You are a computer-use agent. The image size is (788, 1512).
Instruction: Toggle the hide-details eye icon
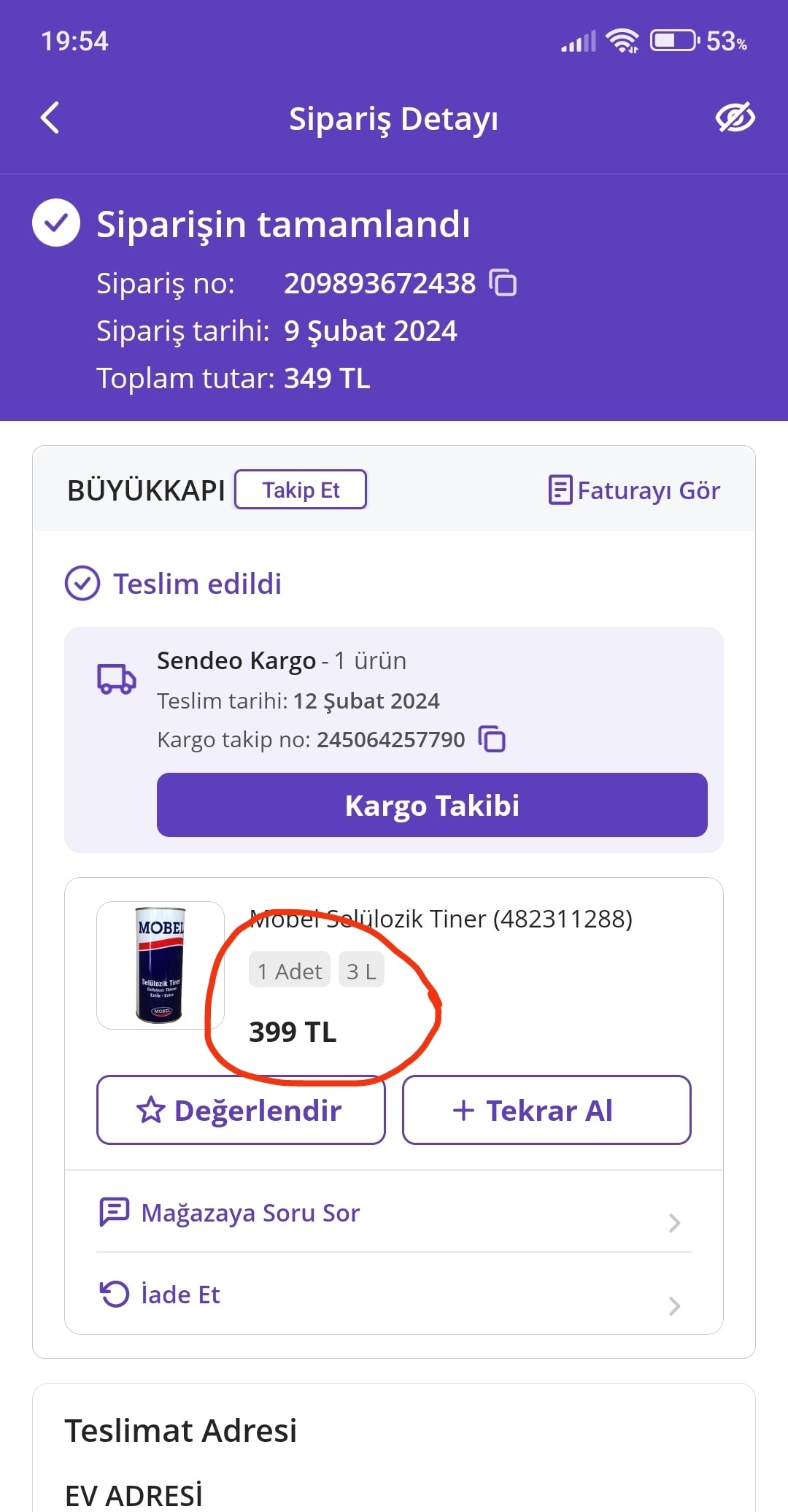735,117
